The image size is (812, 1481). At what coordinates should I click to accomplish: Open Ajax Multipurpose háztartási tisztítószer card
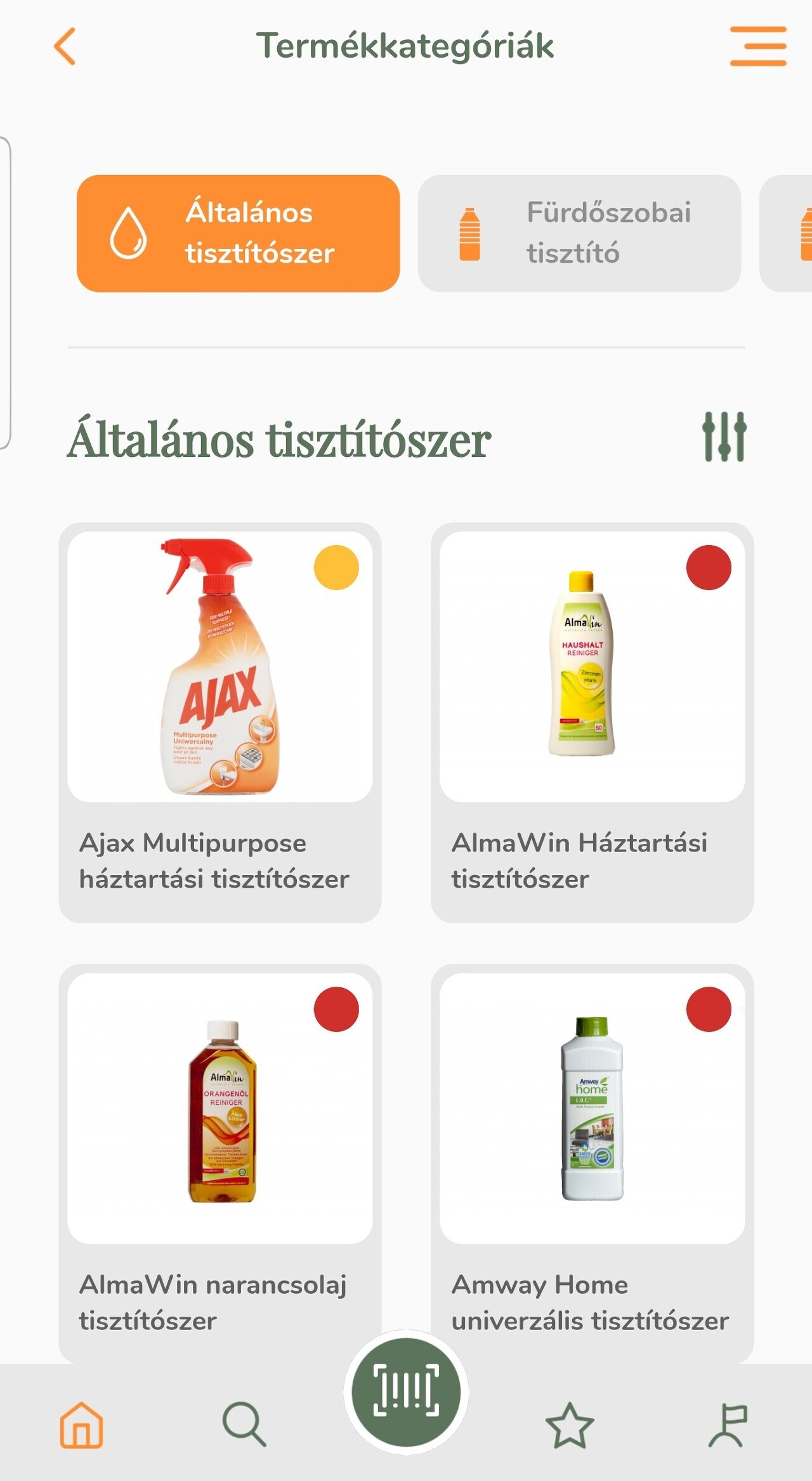220,722
